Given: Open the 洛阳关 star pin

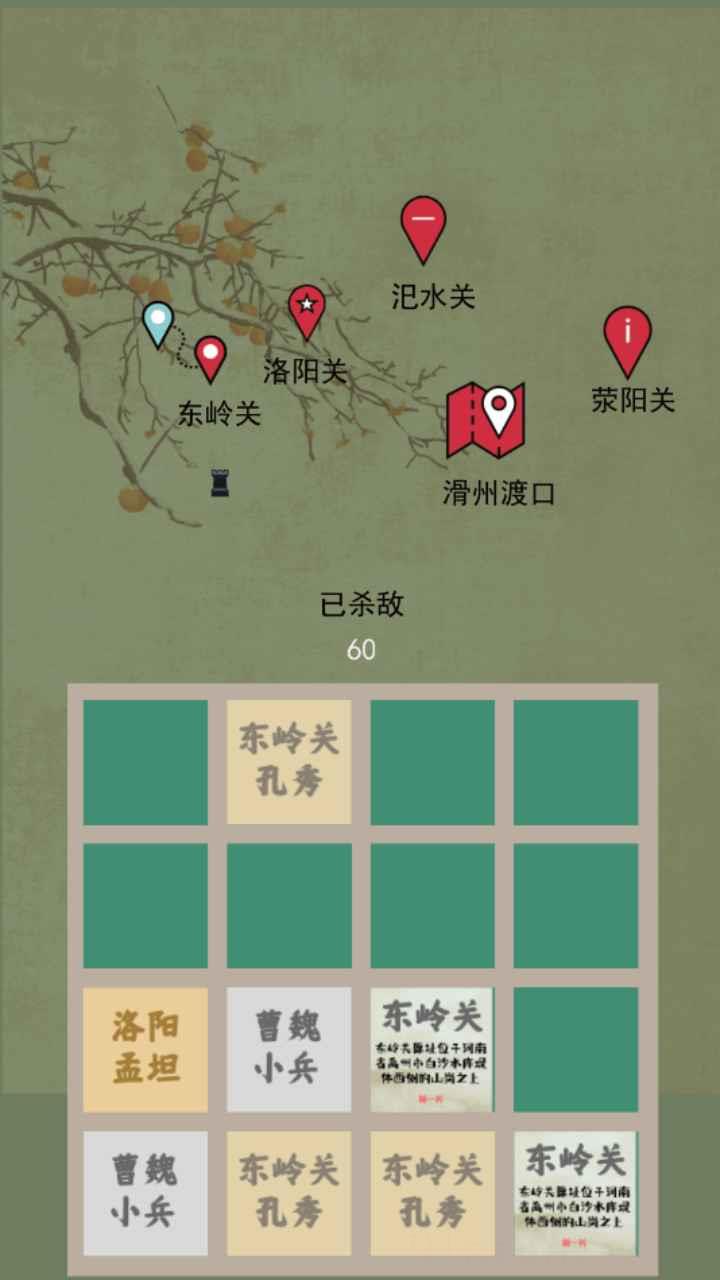Looking at the screenshot, I should [x=307, y=308].
